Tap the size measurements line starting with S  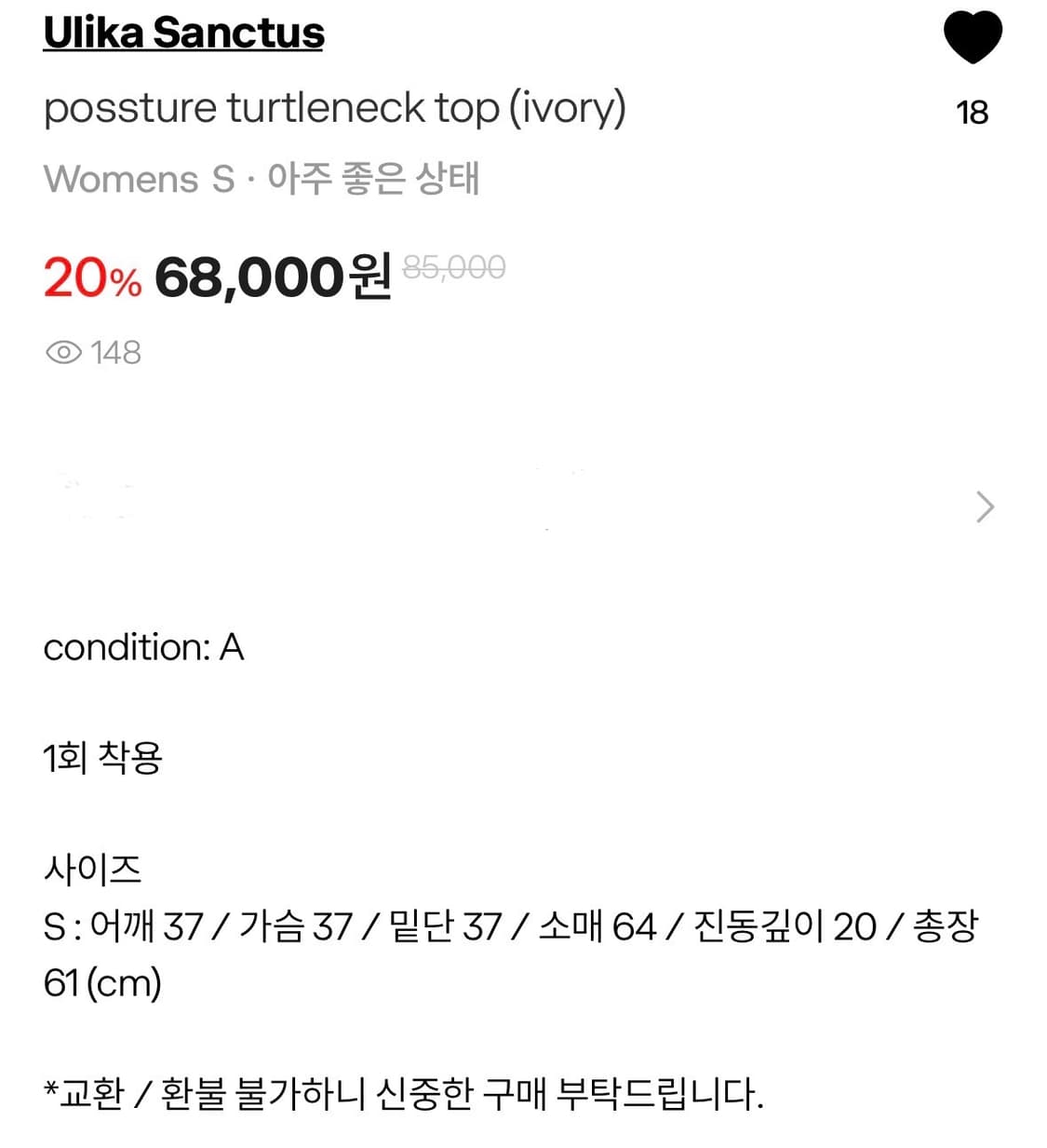pos(512,925)
